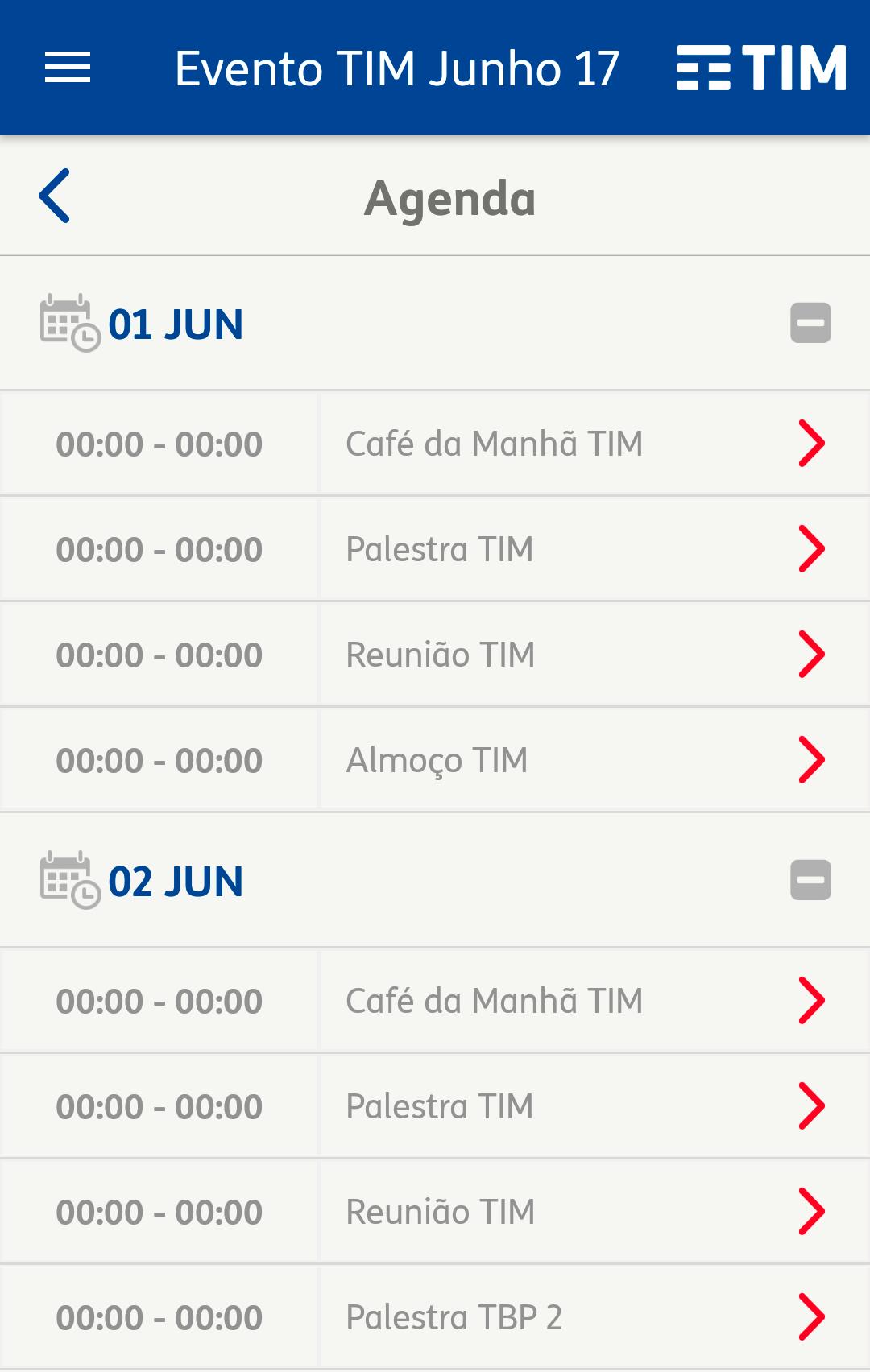Select the red chevron beside Reunião TIM 02 JUN
Screen dimensions: 870x1372
tap(811, 1210)
